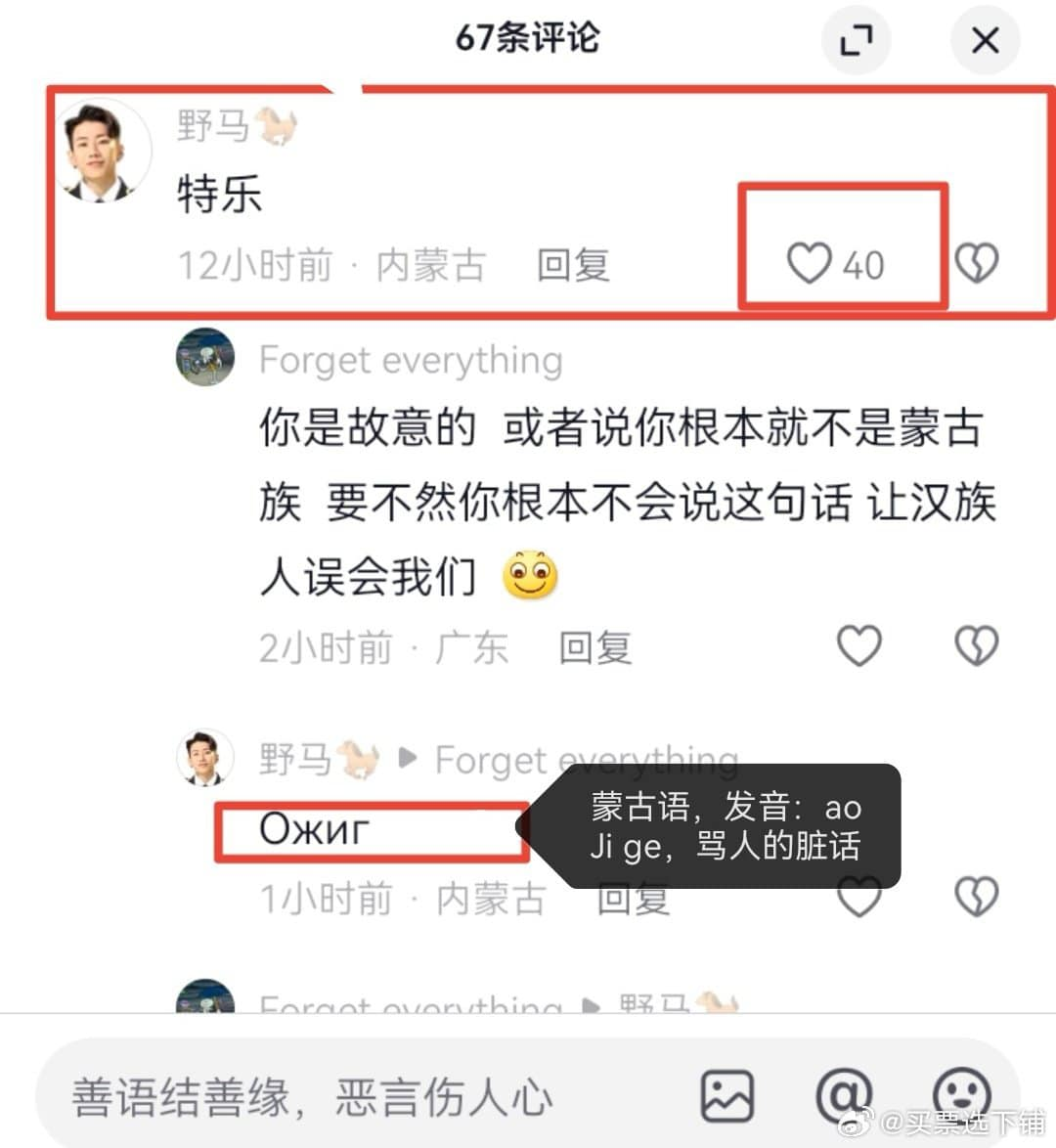Like 野马's comment 特乐
Viewport: 1056px width, 1148px height.
pos(810,264)
